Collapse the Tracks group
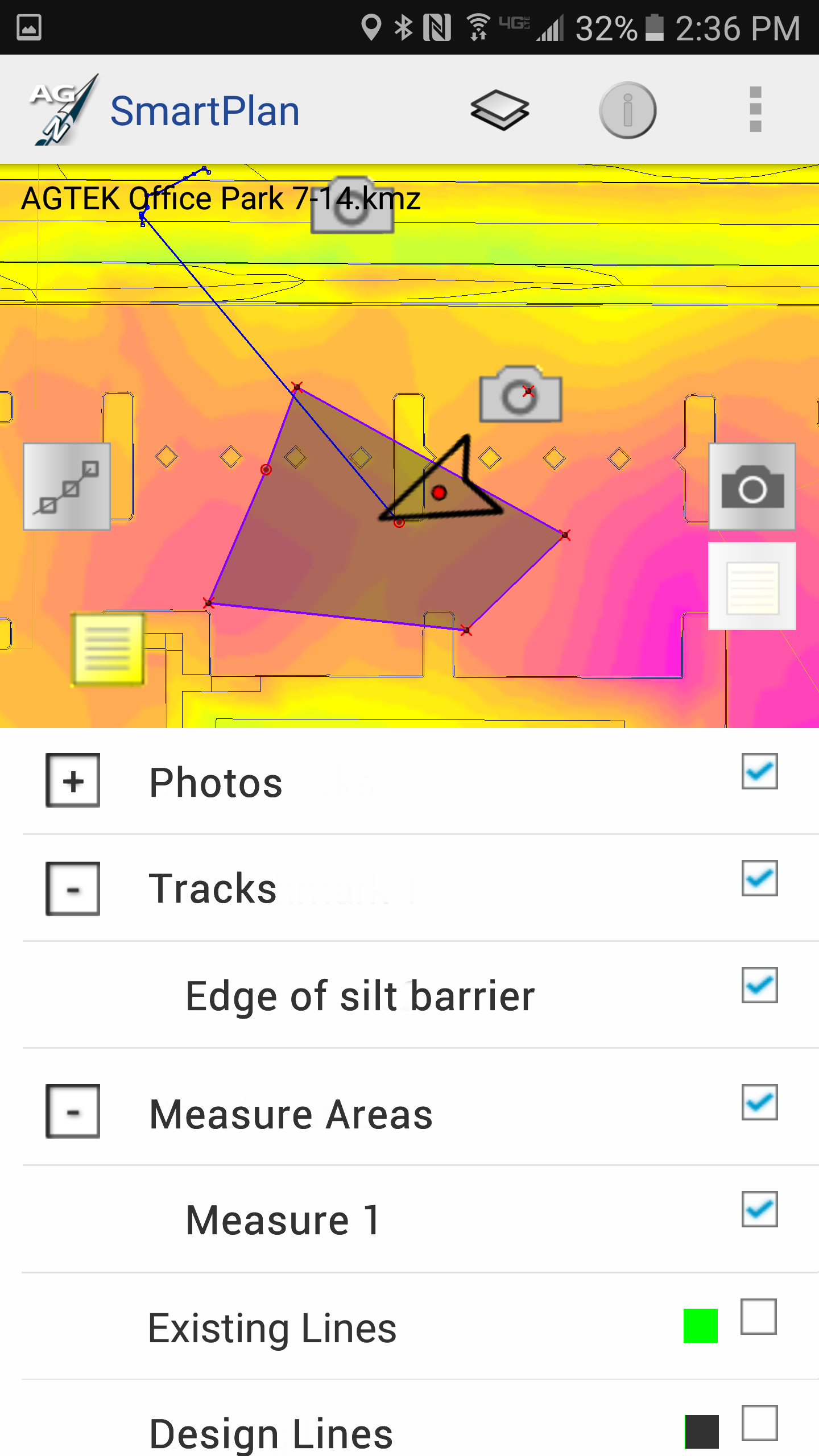Viewport: 819px width, 1456px height. 73,888
